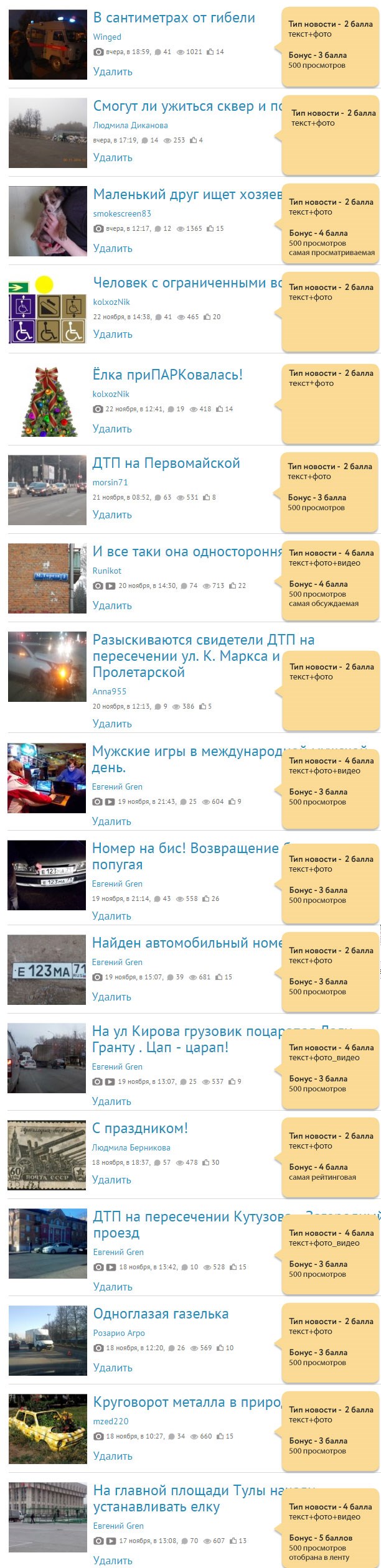Open the Christmas tree thumbnail
Image resolution: width=381 pixels, height=1568 pixels.
pyautogui.click(x=47, y=401)
